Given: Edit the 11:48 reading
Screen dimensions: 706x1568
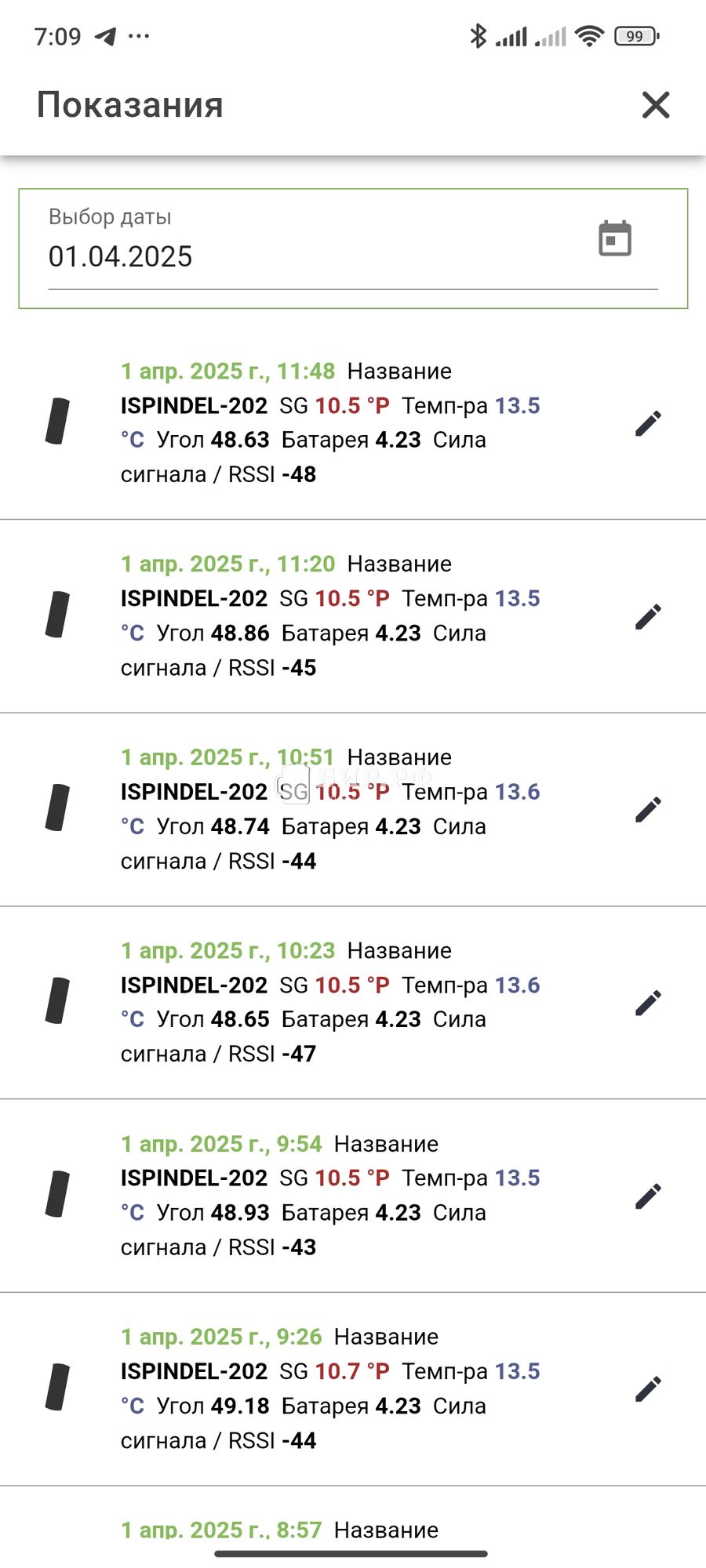Looking at the screenshot, I should click(649, 423).
